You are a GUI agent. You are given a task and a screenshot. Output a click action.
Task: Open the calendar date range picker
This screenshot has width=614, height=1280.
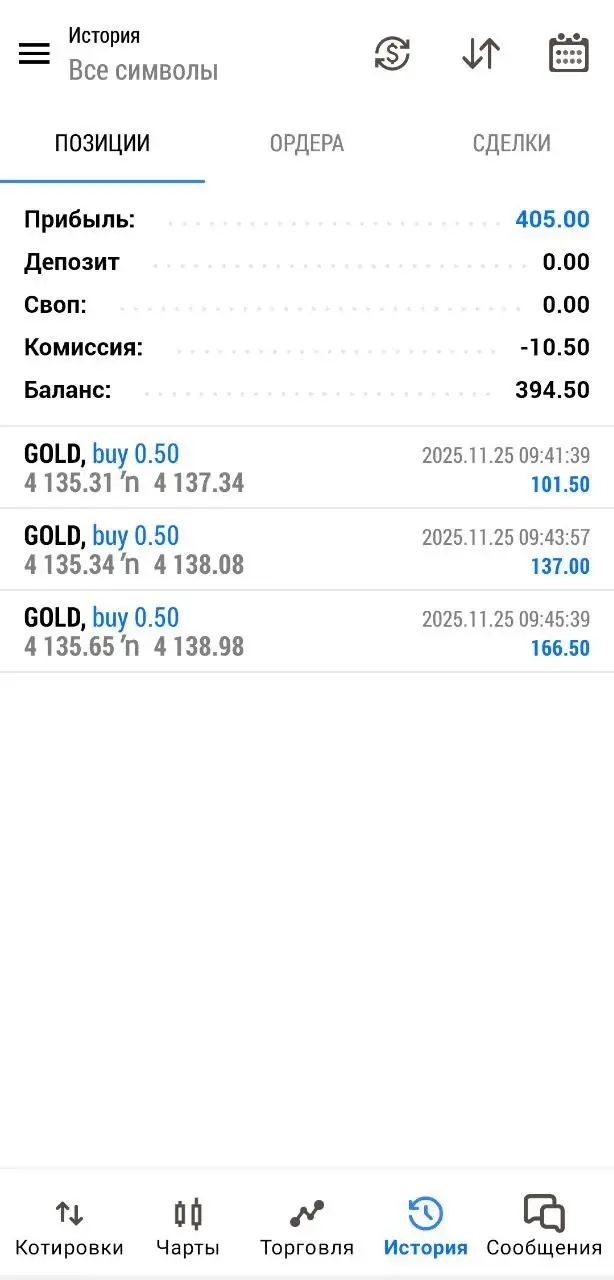pos(568,54)
